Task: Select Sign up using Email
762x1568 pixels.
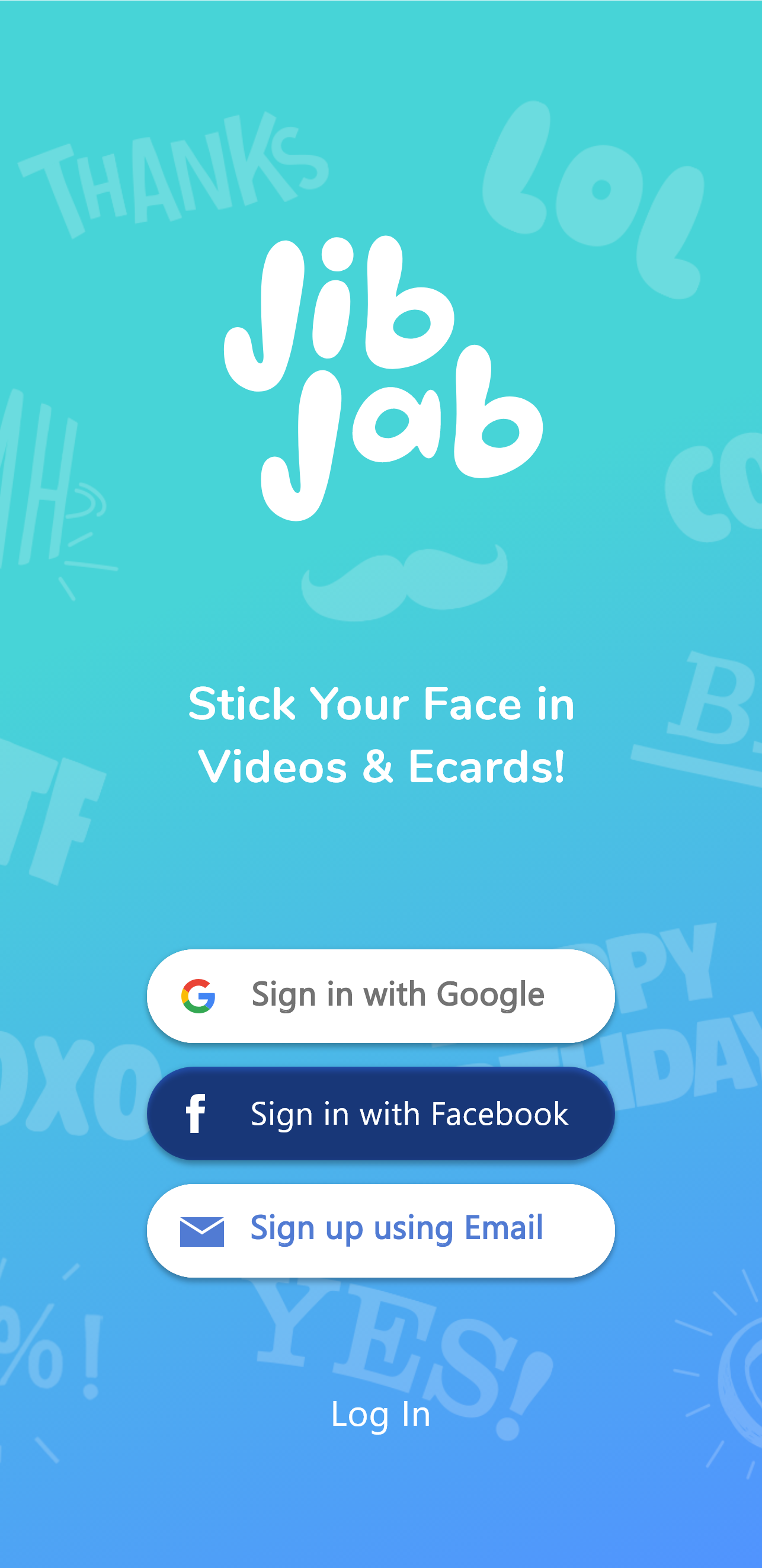Action: (x=381, y=1230)
